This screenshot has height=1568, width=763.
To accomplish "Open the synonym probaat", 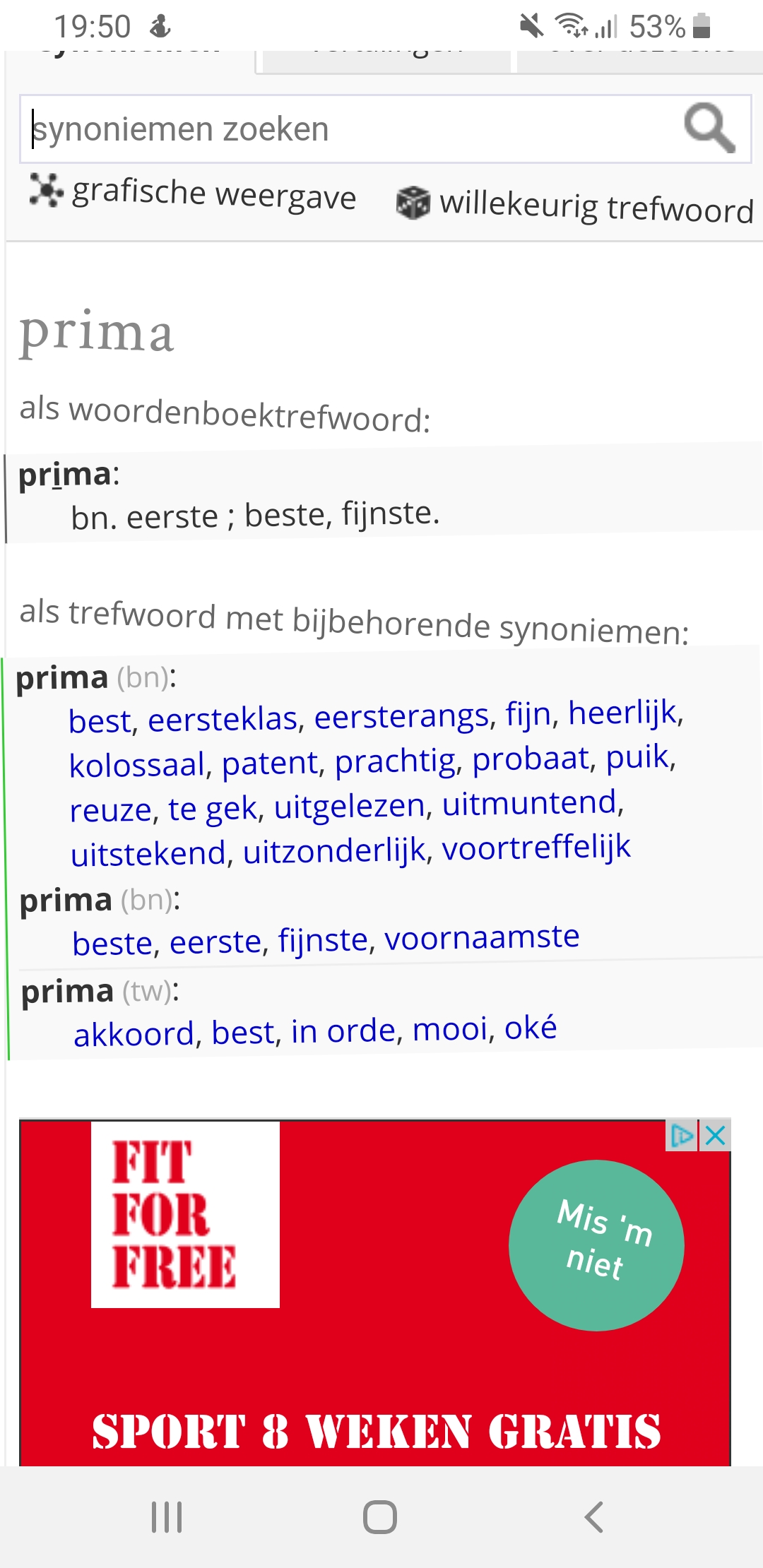I will click(x=531, y=759).
